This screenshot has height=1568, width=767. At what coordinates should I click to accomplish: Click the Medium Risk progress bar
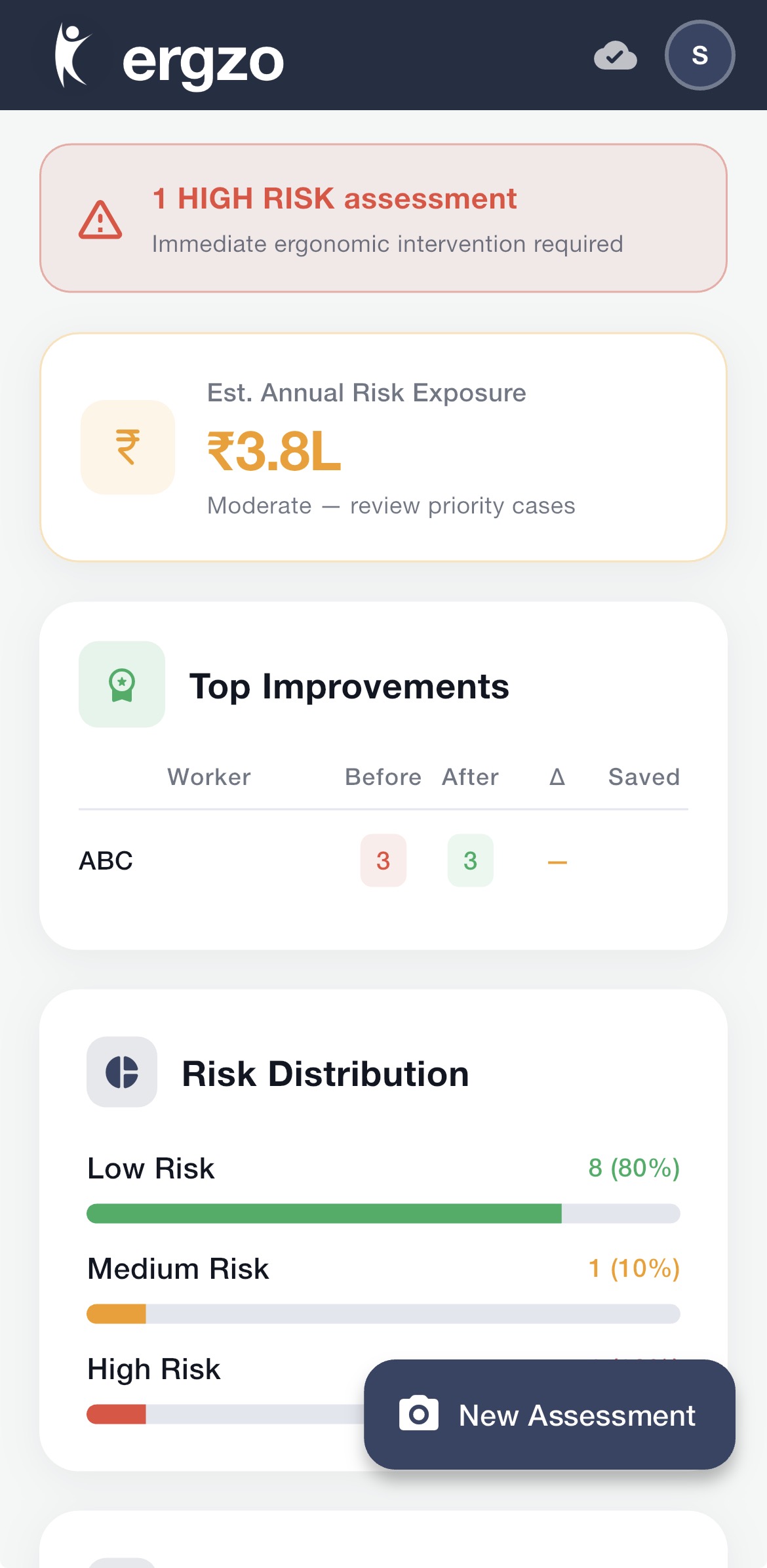(383, 1314)
